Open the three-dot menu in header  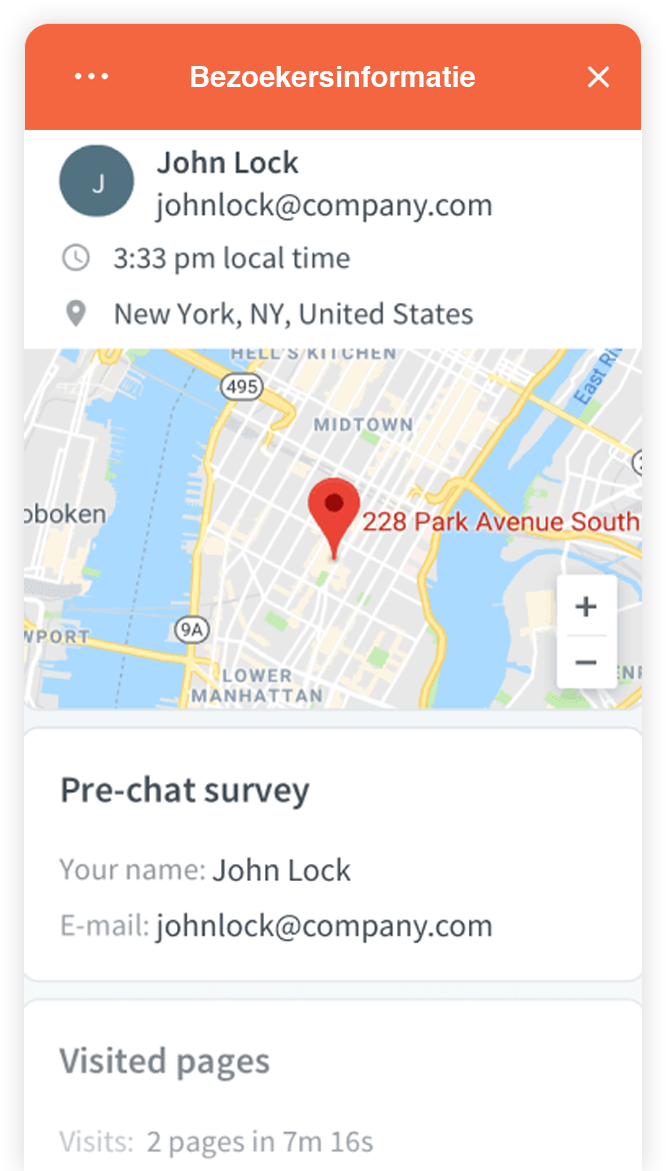pos(92,77)
